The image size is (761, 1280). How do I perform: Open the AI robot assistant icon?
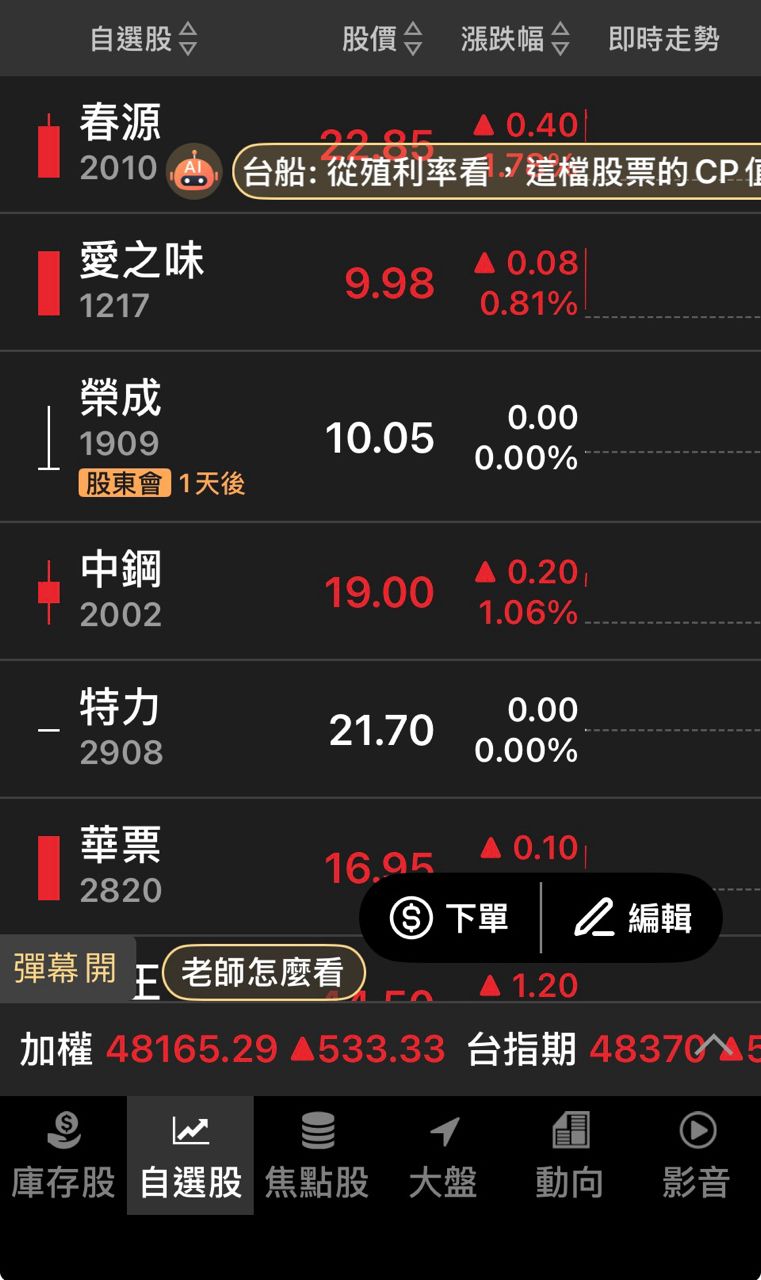point(192,172)
